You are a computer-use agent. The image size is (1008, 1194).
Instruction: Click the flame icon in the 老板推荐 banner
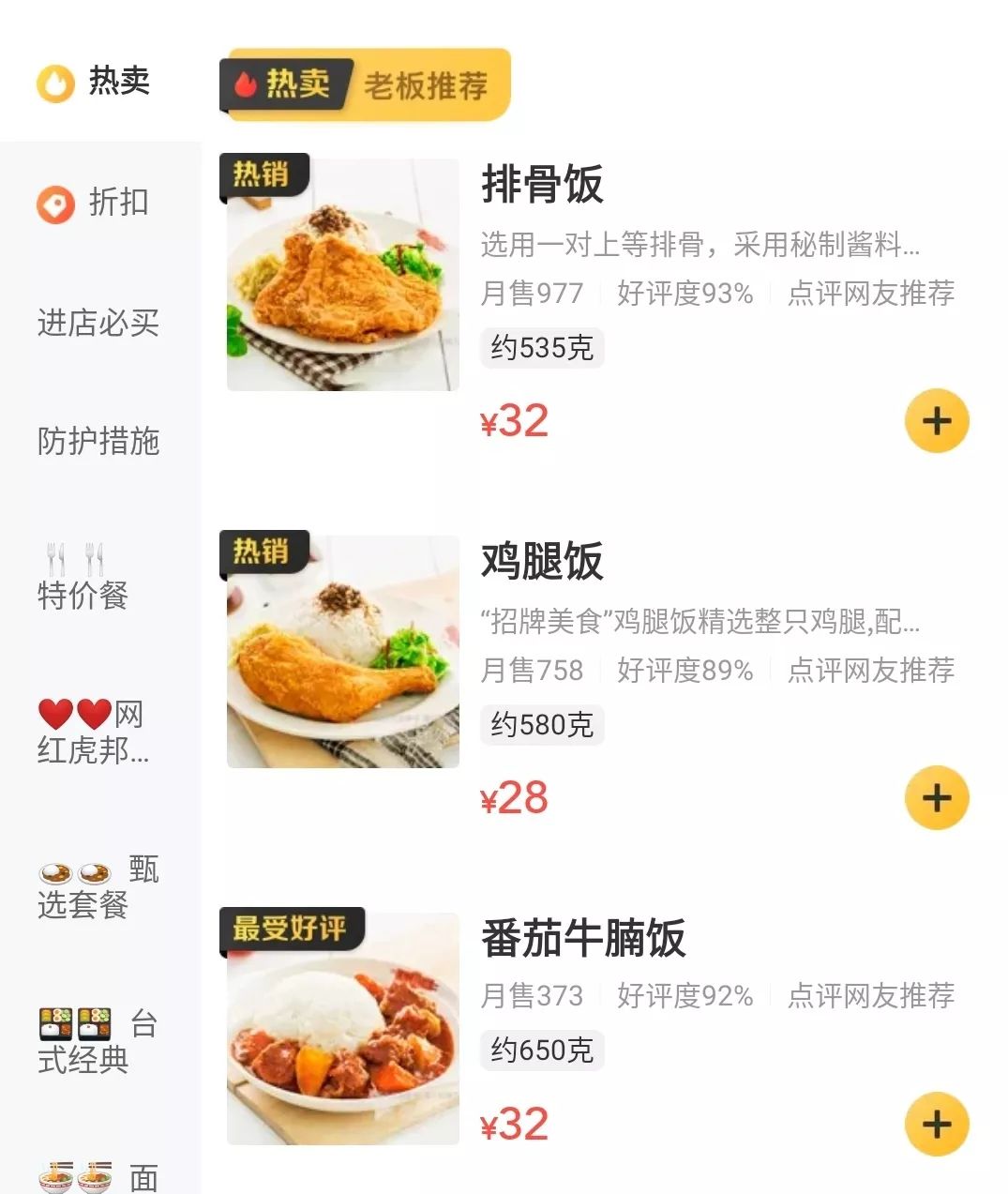point(246,83)
